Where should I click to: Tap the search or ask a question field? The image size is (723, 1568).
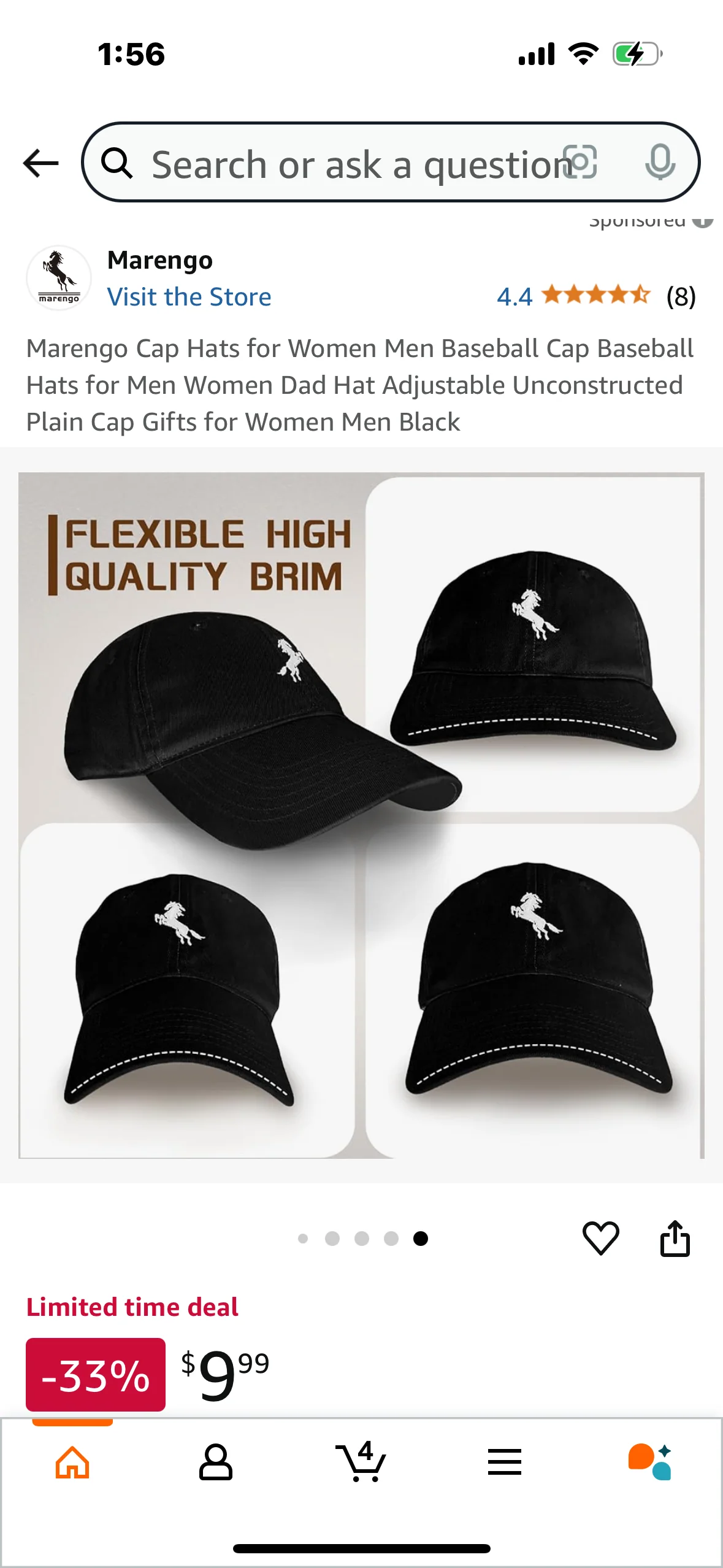343,164
